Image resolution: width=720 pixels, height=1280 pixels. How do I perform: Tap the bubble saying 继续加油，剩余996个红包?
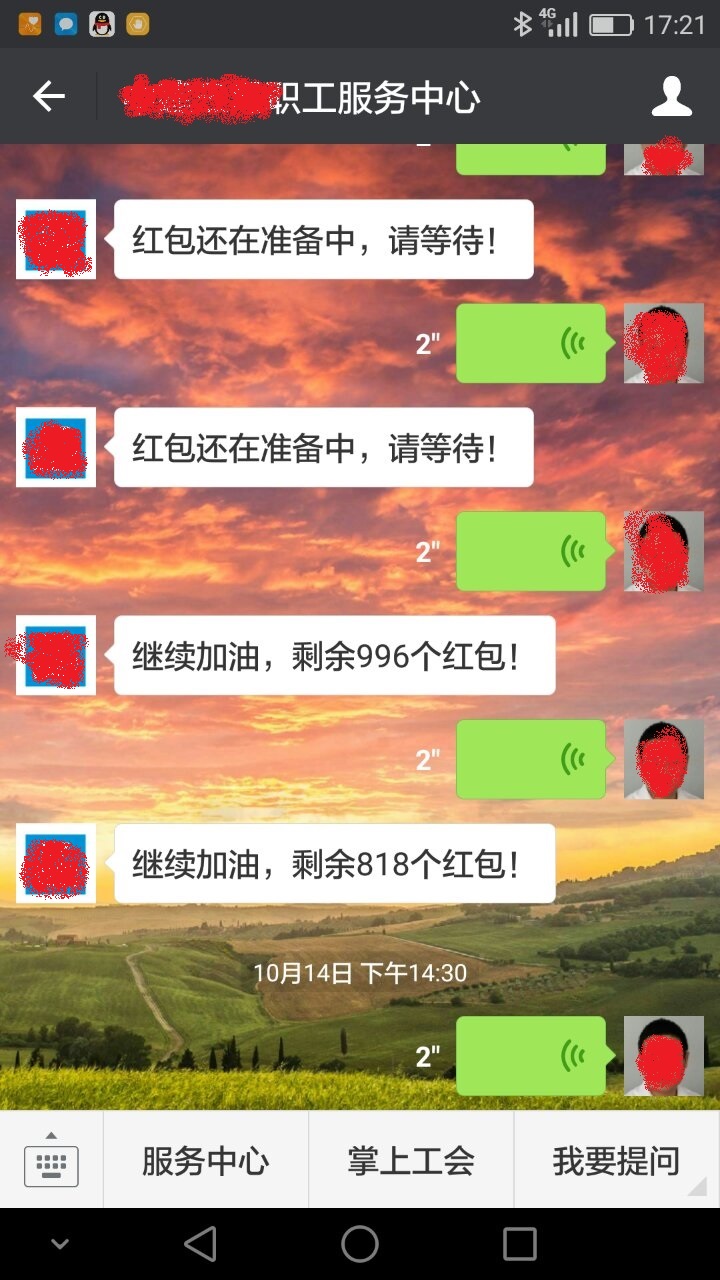(335, 655)
